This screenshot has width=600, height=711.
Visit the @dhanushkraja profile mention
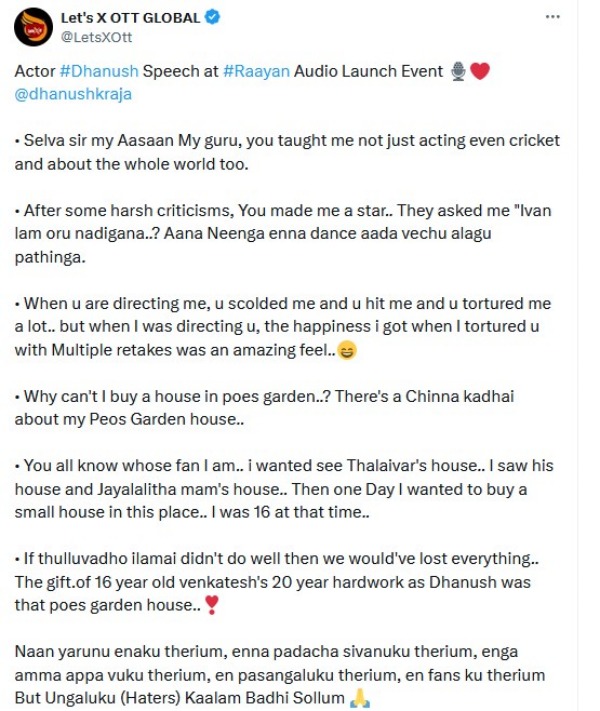pyautogui.click(x=73, y=94)
